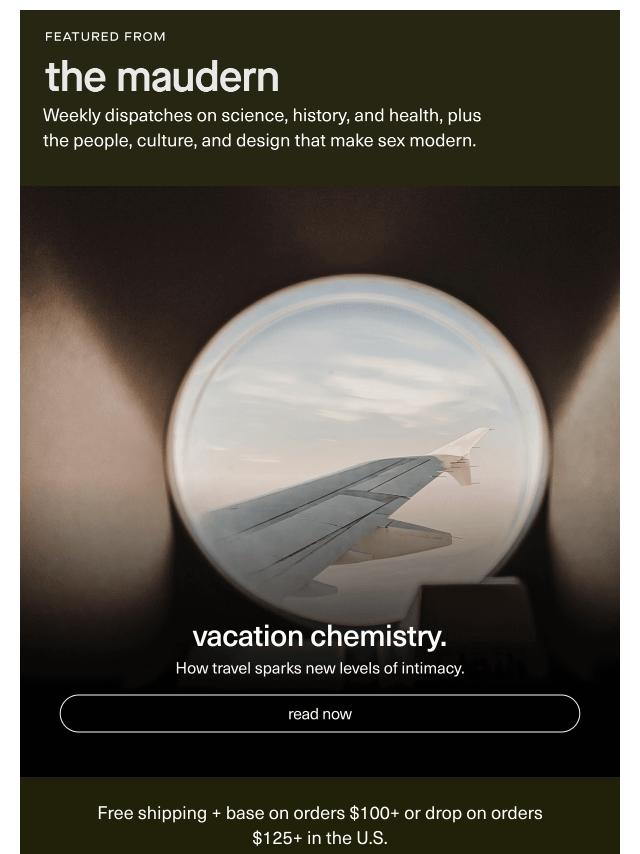
Task: Tap the read now button
Action: tap(320, 714)
